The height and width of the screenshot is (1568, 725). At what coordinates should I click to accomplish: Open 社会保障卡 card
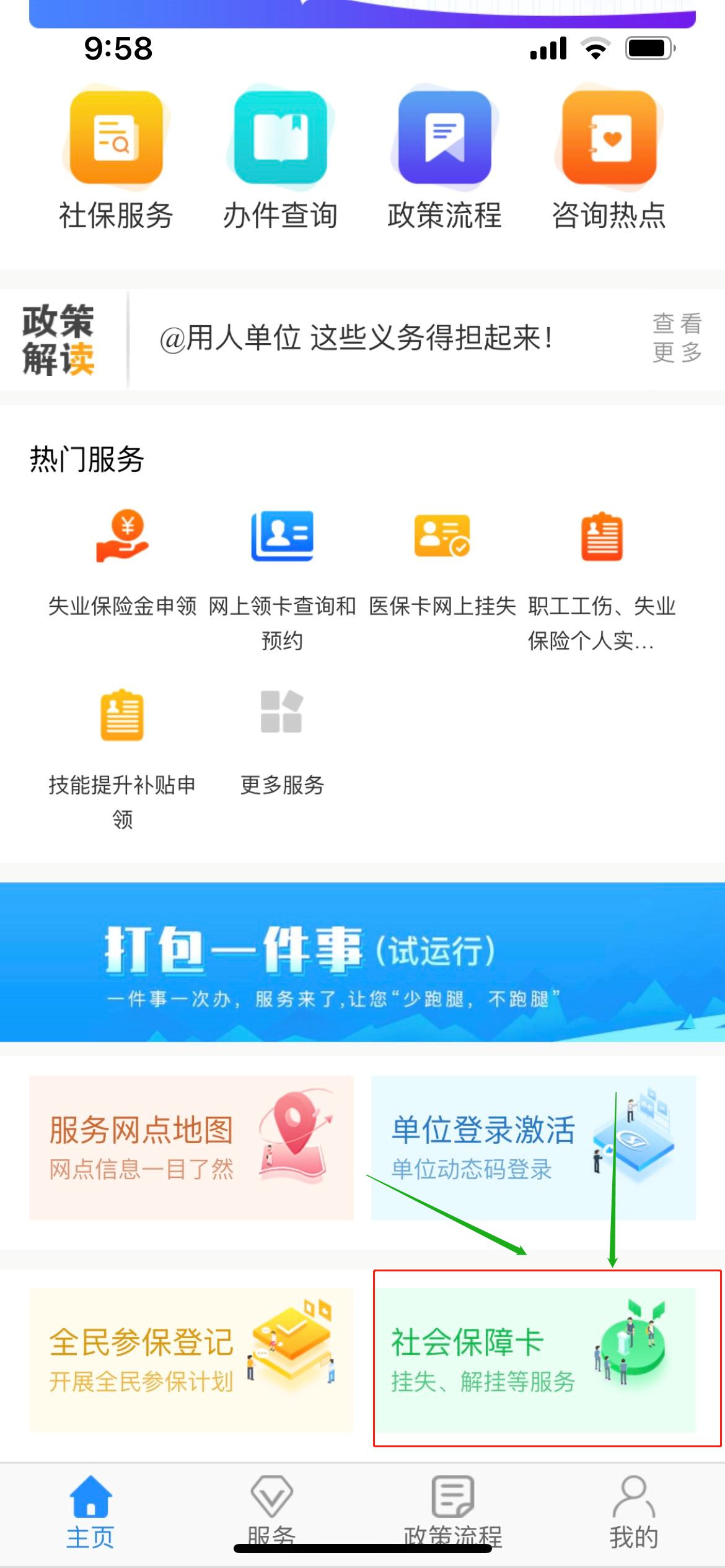(x=537, y=1360)
